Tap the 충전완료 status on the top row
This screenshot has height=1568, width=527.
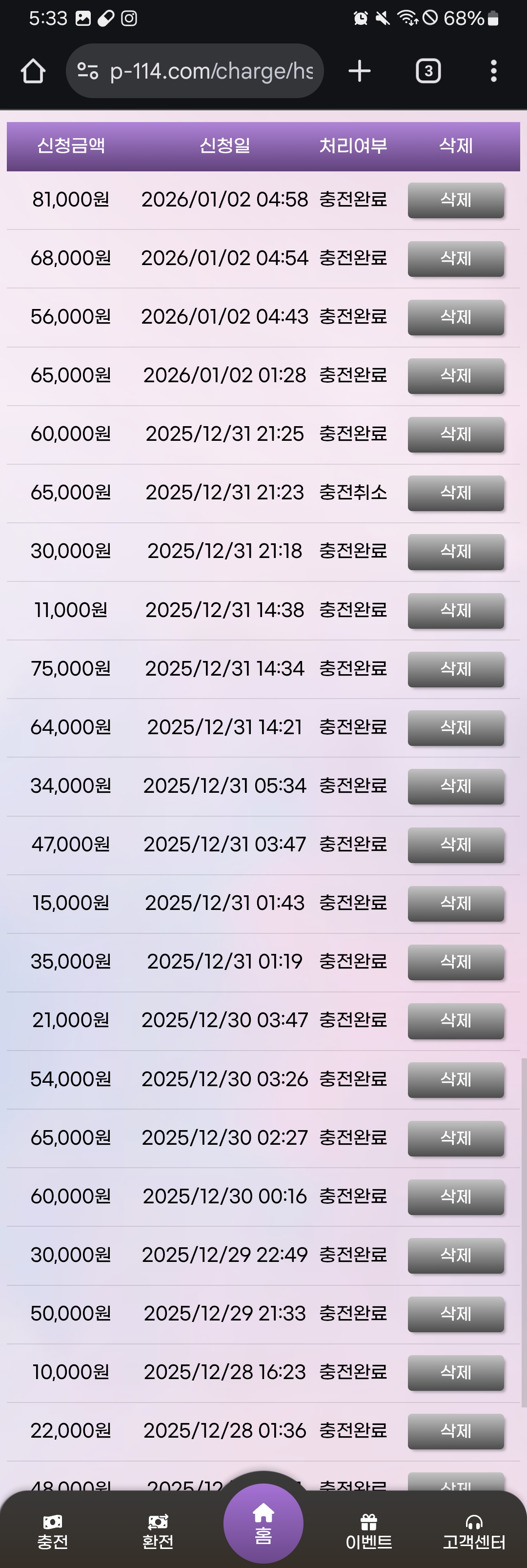pos(354,200)
